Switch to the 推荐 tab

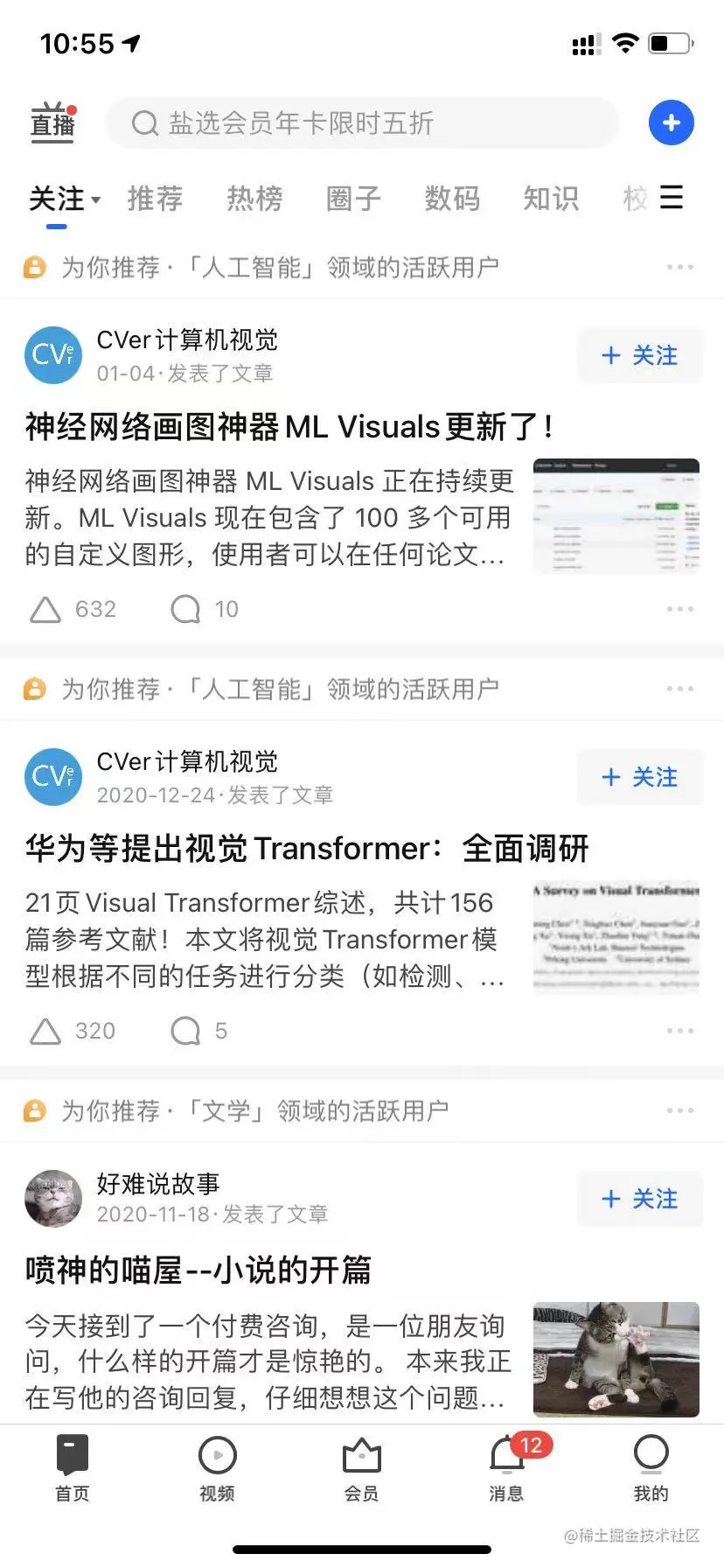tap(155, 199)
